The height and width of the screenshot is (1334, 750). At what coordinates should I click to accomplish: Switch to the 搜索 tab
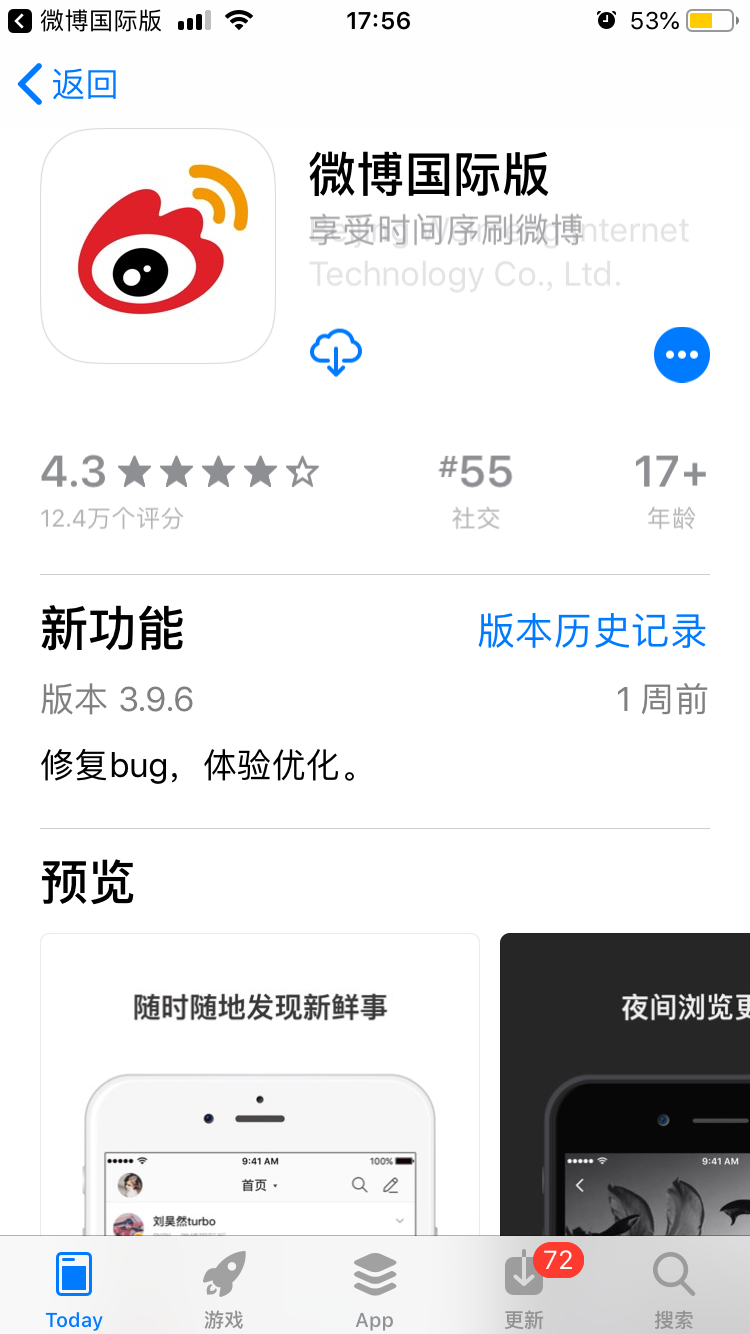tap(673, 1289)
